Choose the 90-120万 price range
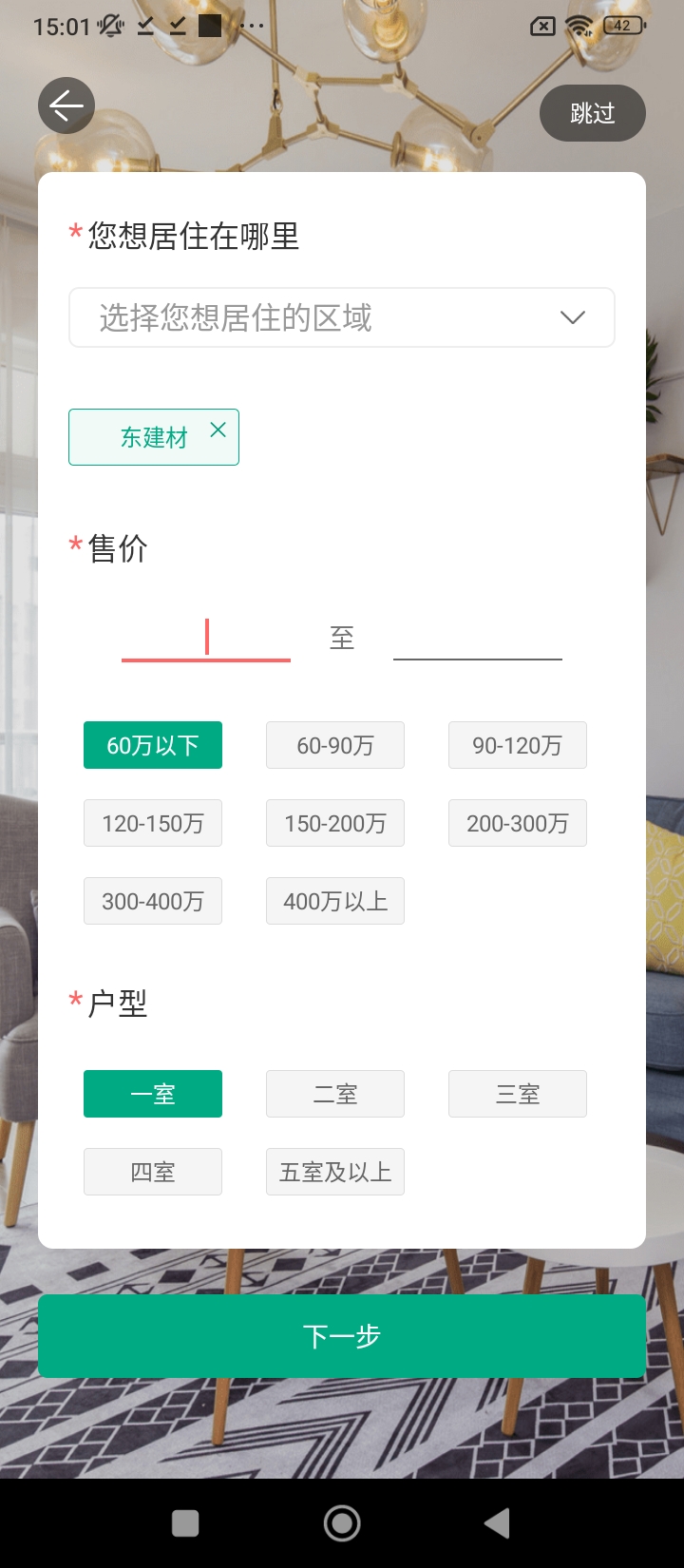This screenshot has height=1568, width=684. tap(518, 745)
